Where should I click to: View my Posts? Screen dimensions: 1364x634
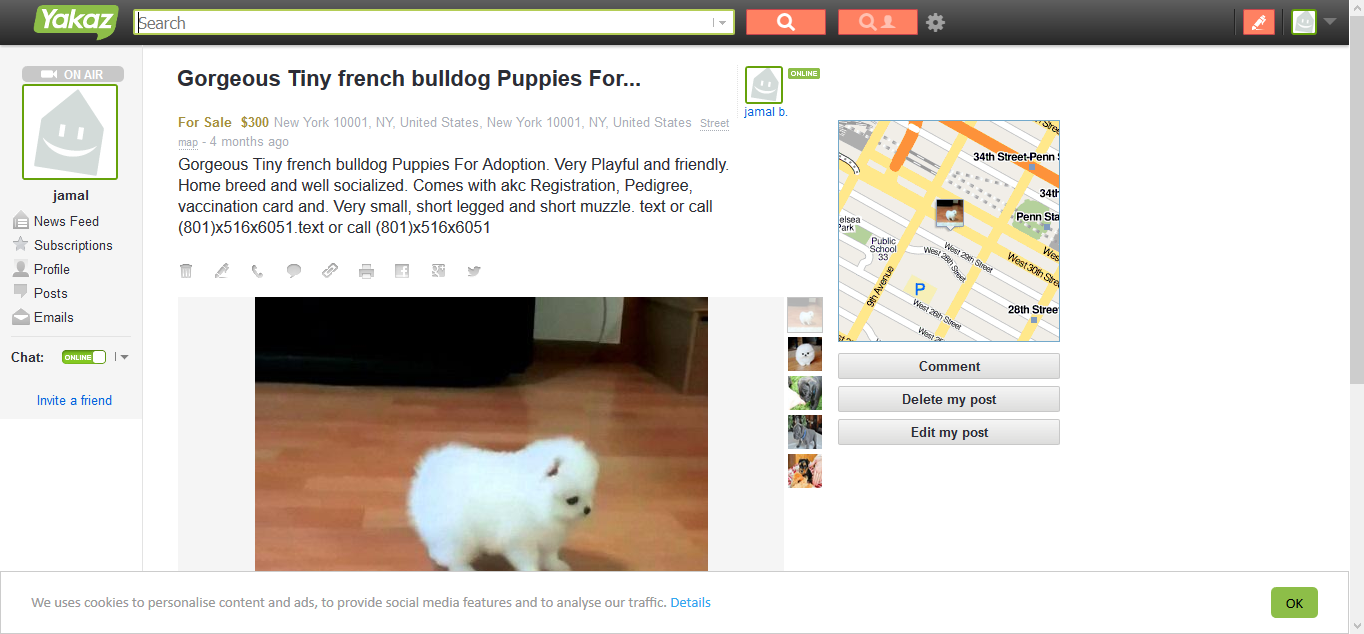(50, 293)
